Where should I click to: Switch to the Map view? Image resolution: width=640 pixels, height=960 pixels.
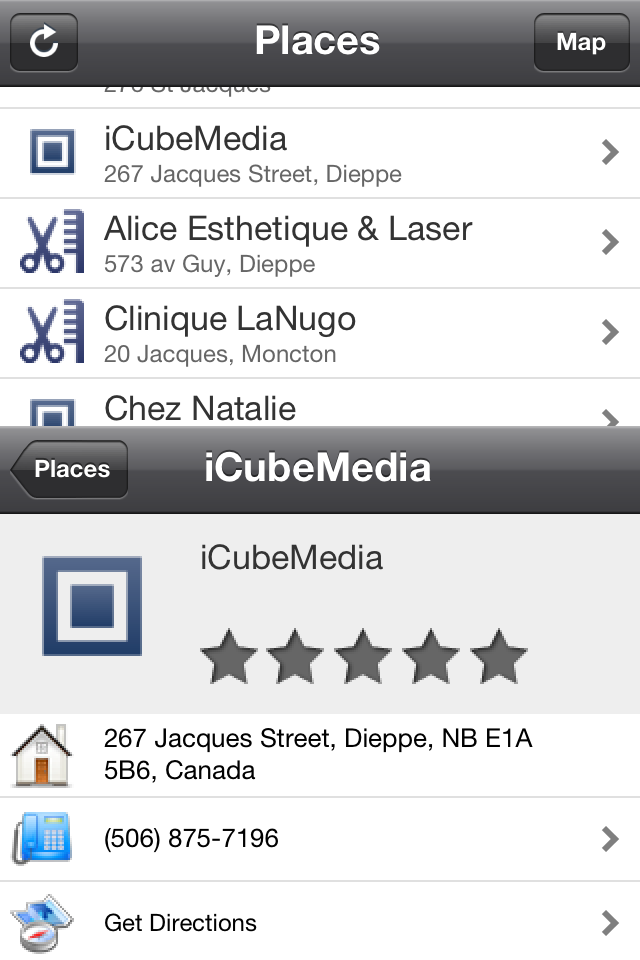coord(581,42)
